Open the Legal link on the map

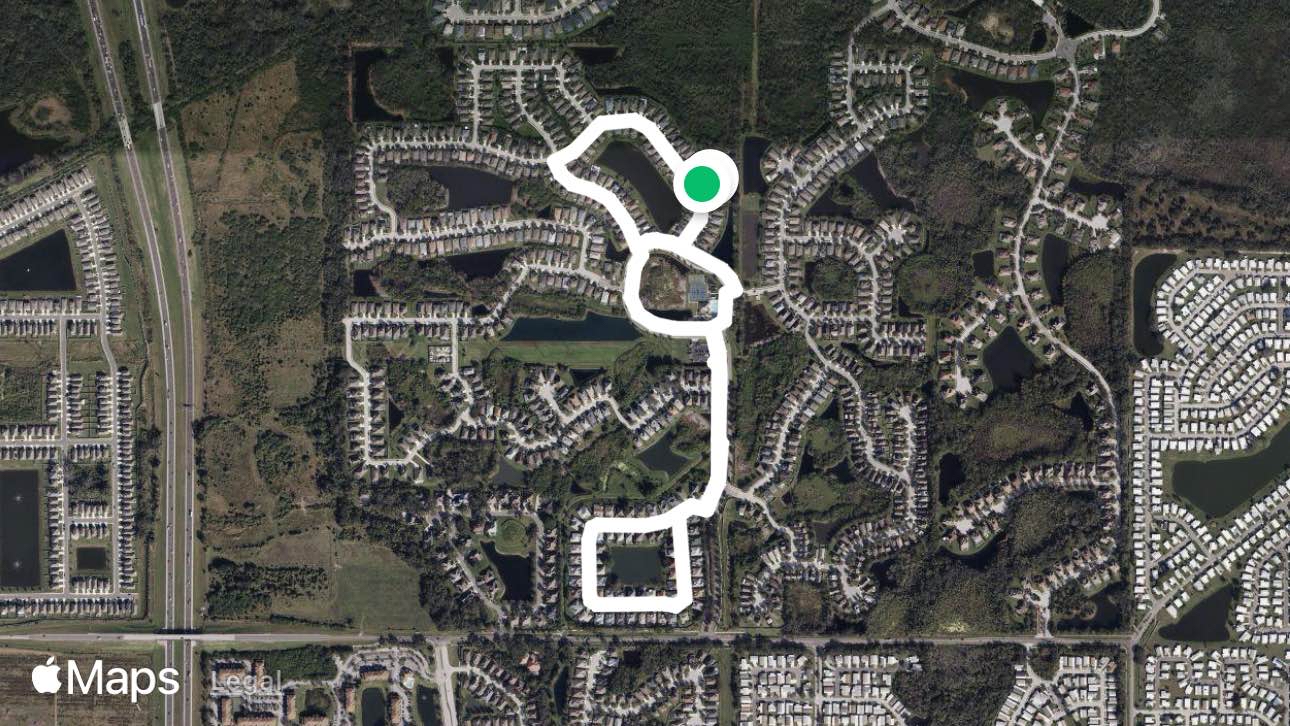pos(246,682)
